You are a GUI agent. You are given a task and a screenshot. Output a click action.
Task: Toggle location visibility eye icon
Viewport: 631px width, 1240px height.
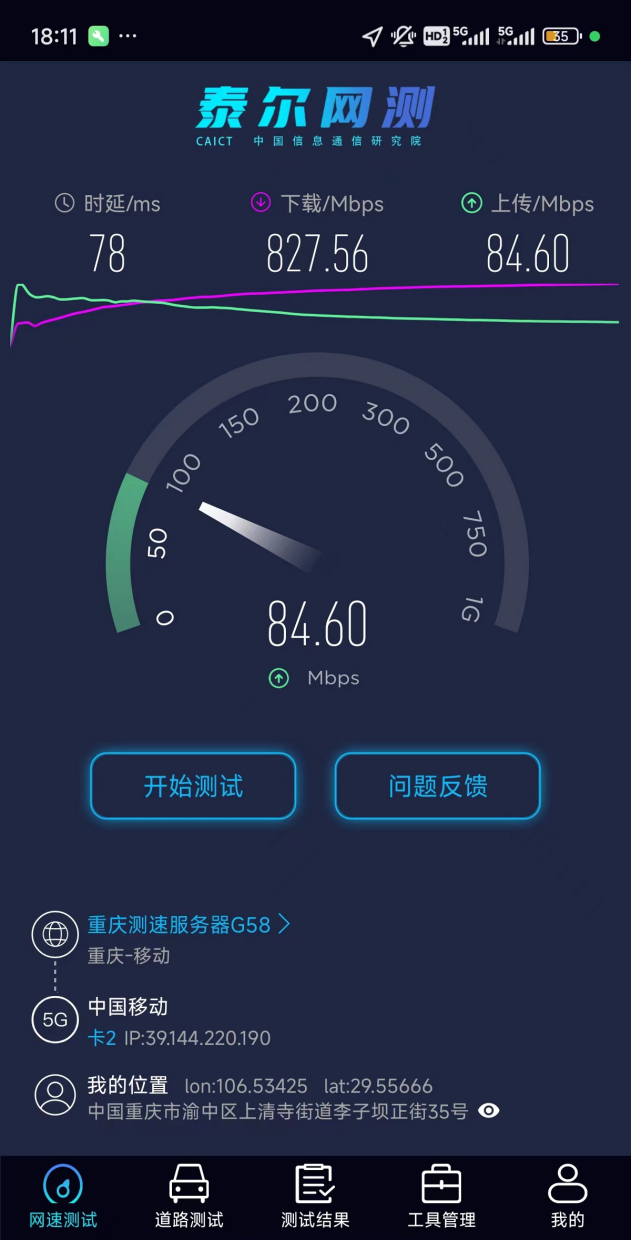[488, 1111]
